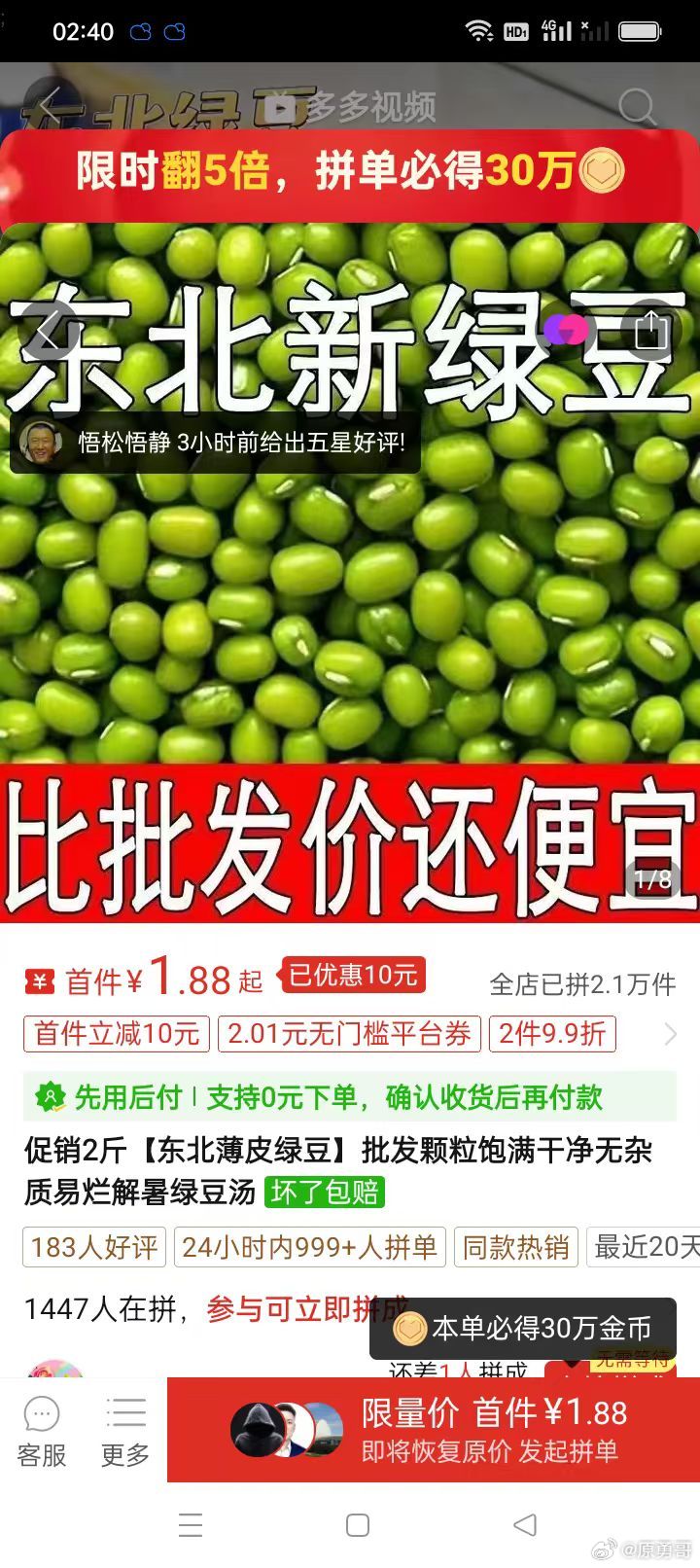Open the 首件立减10元 coupon tag
Viewport: 700px width, 1568px height.
pyautogui.click(x=117, y=1033)
